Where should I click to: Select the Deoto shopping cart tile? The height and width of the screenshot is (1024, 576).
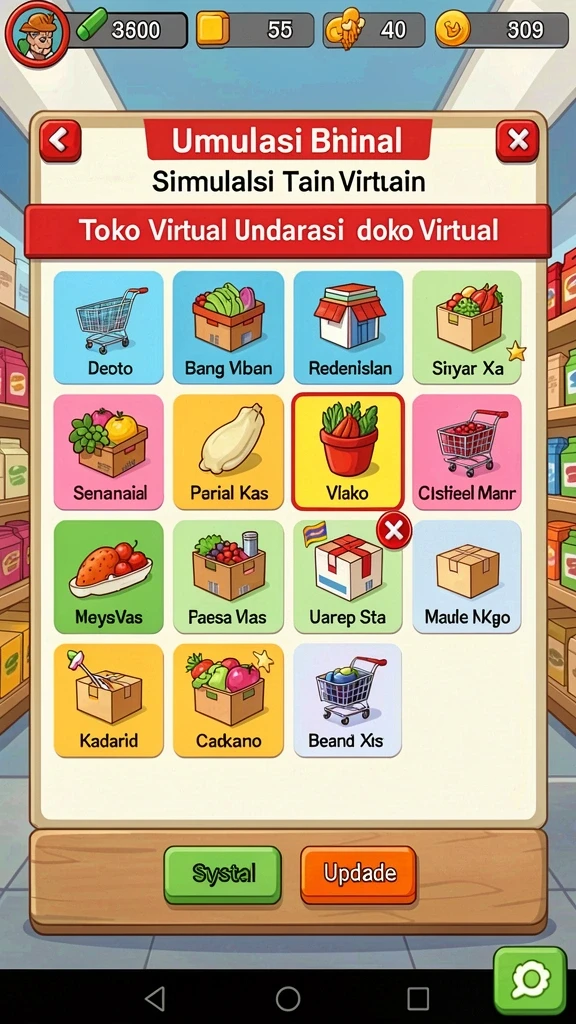click(108, 327)
